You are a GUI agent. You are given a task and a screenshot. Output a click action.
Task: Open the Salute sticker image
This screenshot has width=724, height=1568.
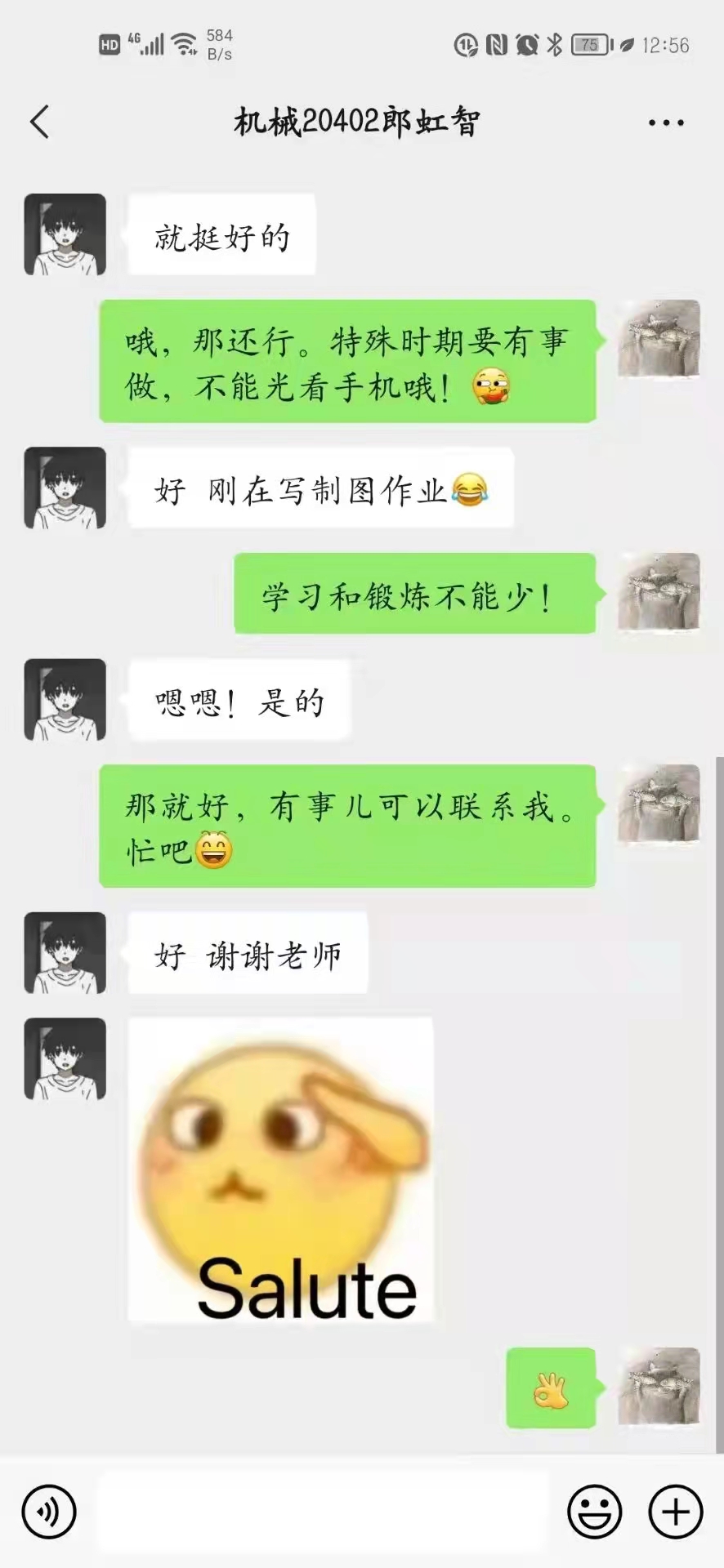click(280, 1169)
